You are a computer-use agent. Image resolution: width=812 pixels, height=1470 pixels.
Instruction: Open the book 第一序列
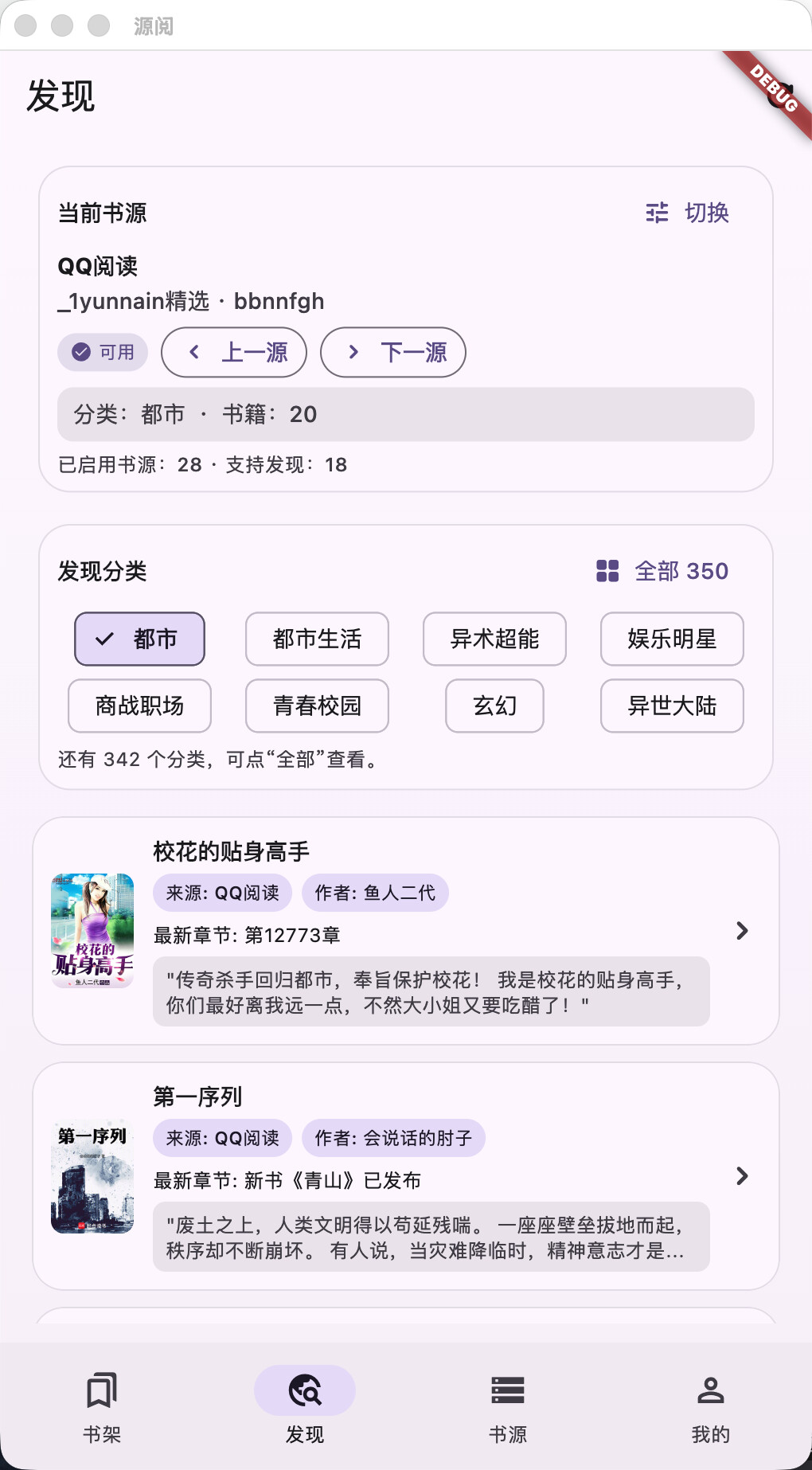(x=406, y=1176)
